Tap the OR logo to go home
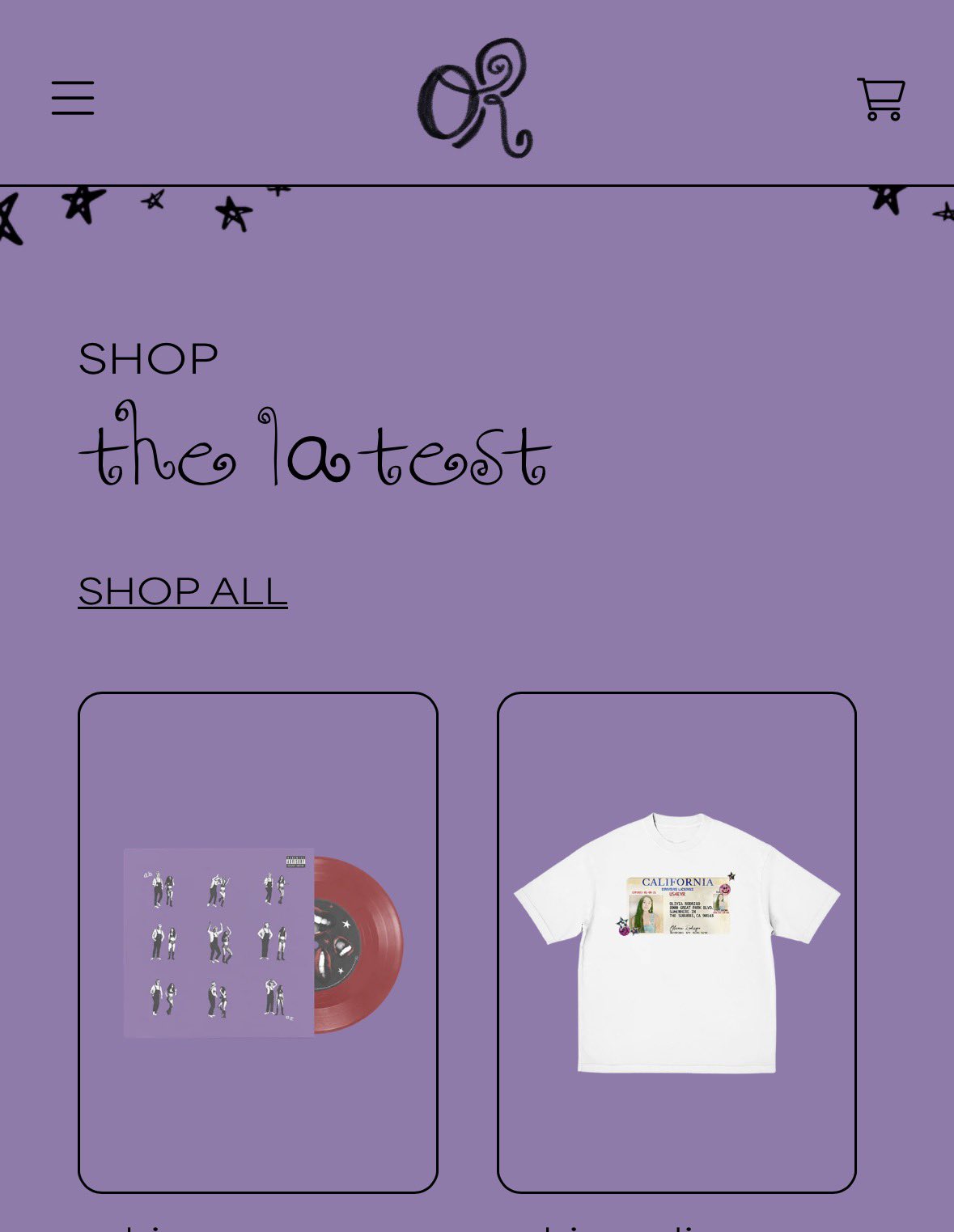The height and width of the screenshot is (1232, 954). (475, 98)
